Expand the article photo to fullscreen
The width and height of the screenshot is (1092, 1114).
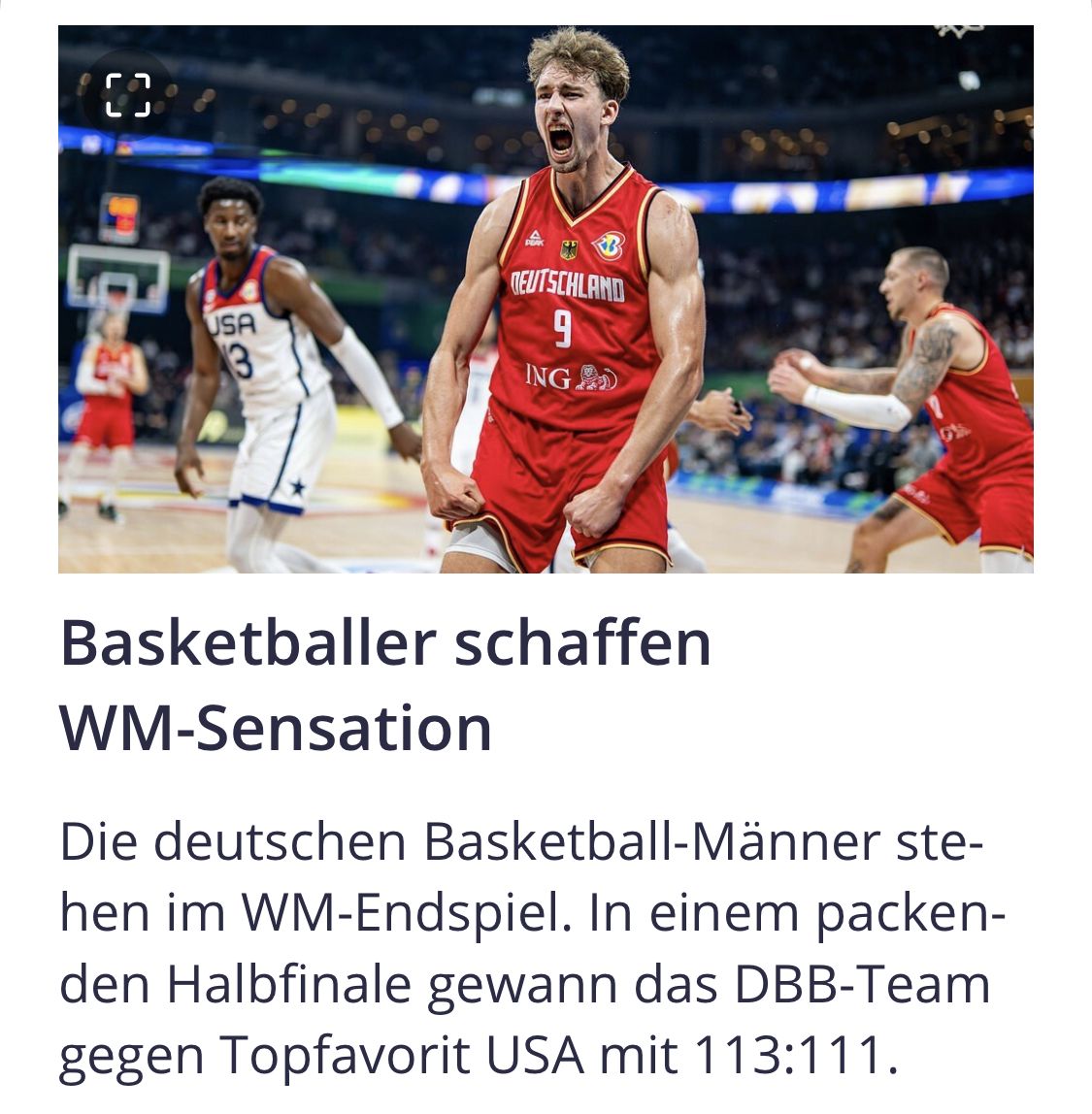[x=128, y=95]
